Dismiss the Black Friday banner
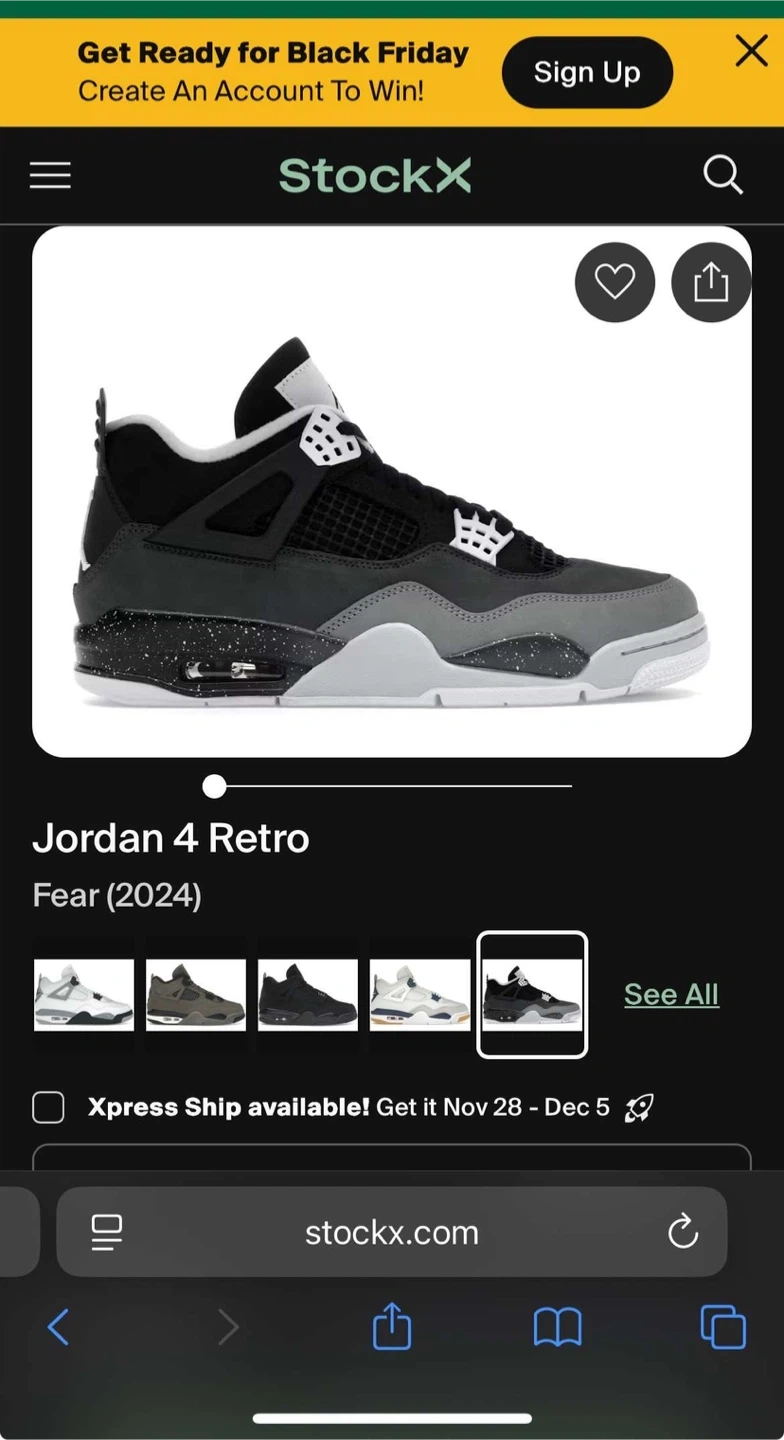This screenshot has width=784, height=1440. (751, 51)
